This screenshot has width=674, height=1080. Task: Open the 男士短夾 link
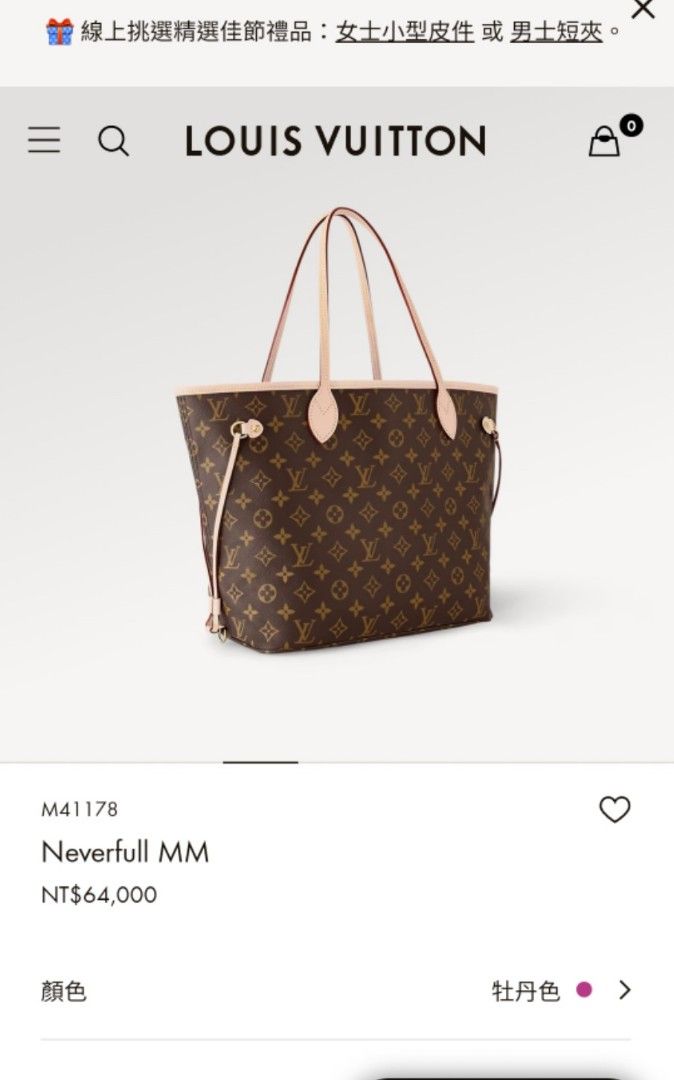click(x=556, y=32)
